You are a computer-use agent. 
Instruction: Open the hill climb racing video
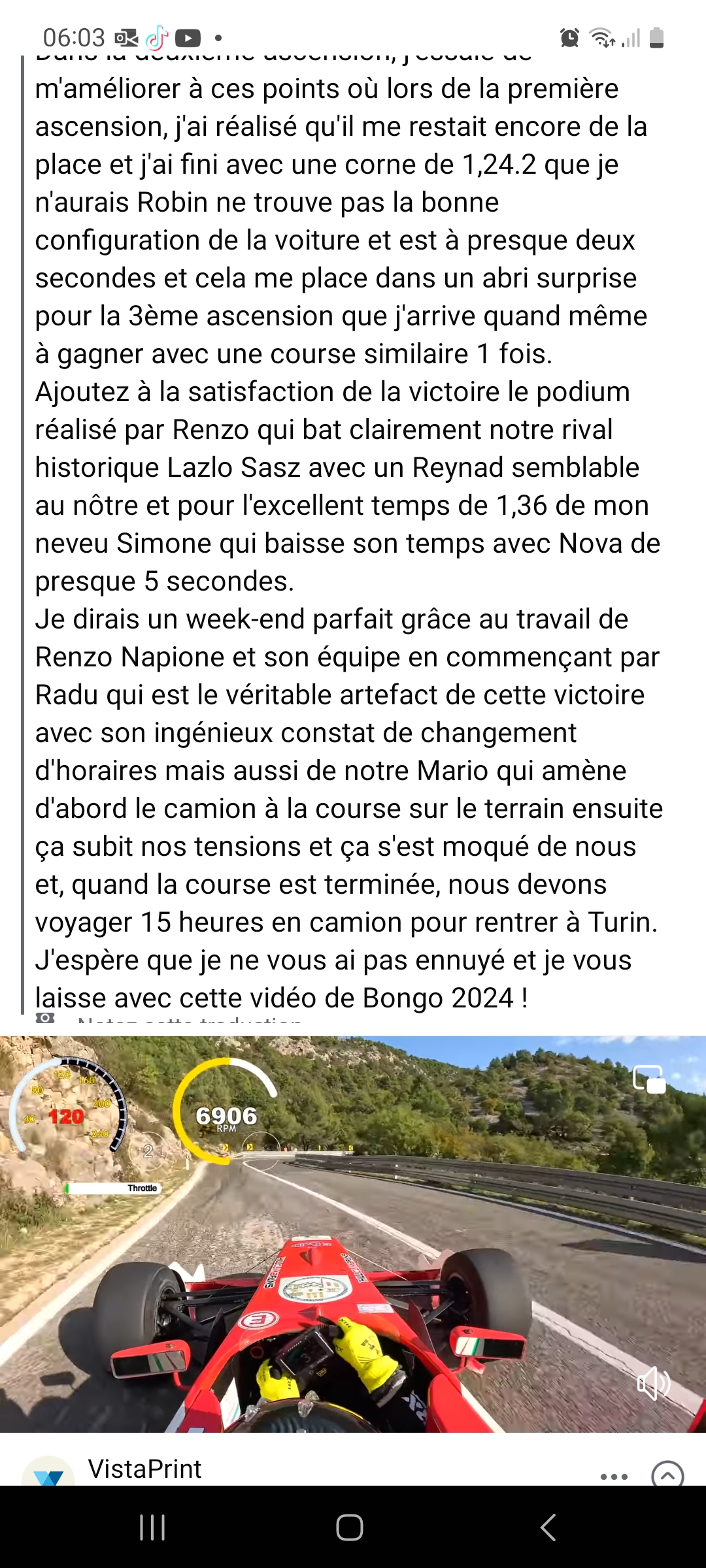pos(353,1235)
